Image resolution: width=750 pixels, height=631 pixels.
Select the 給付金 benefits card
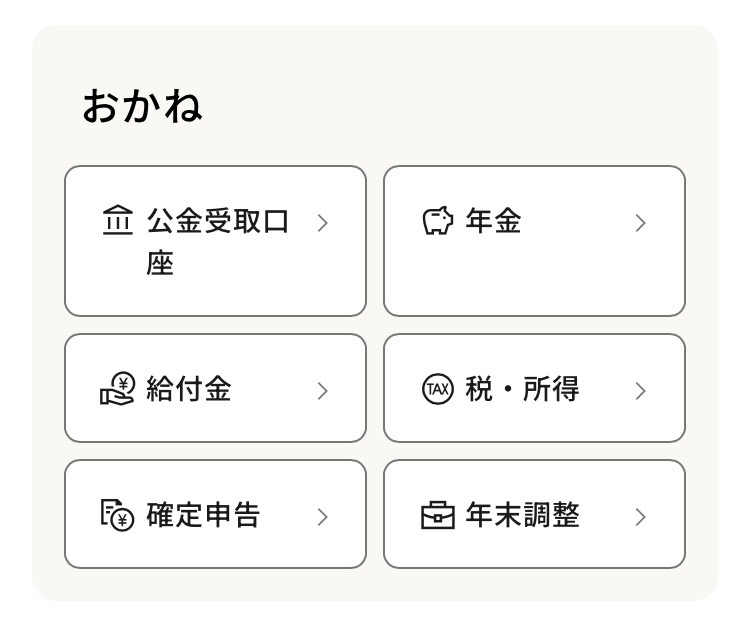(x=215, y=388)
